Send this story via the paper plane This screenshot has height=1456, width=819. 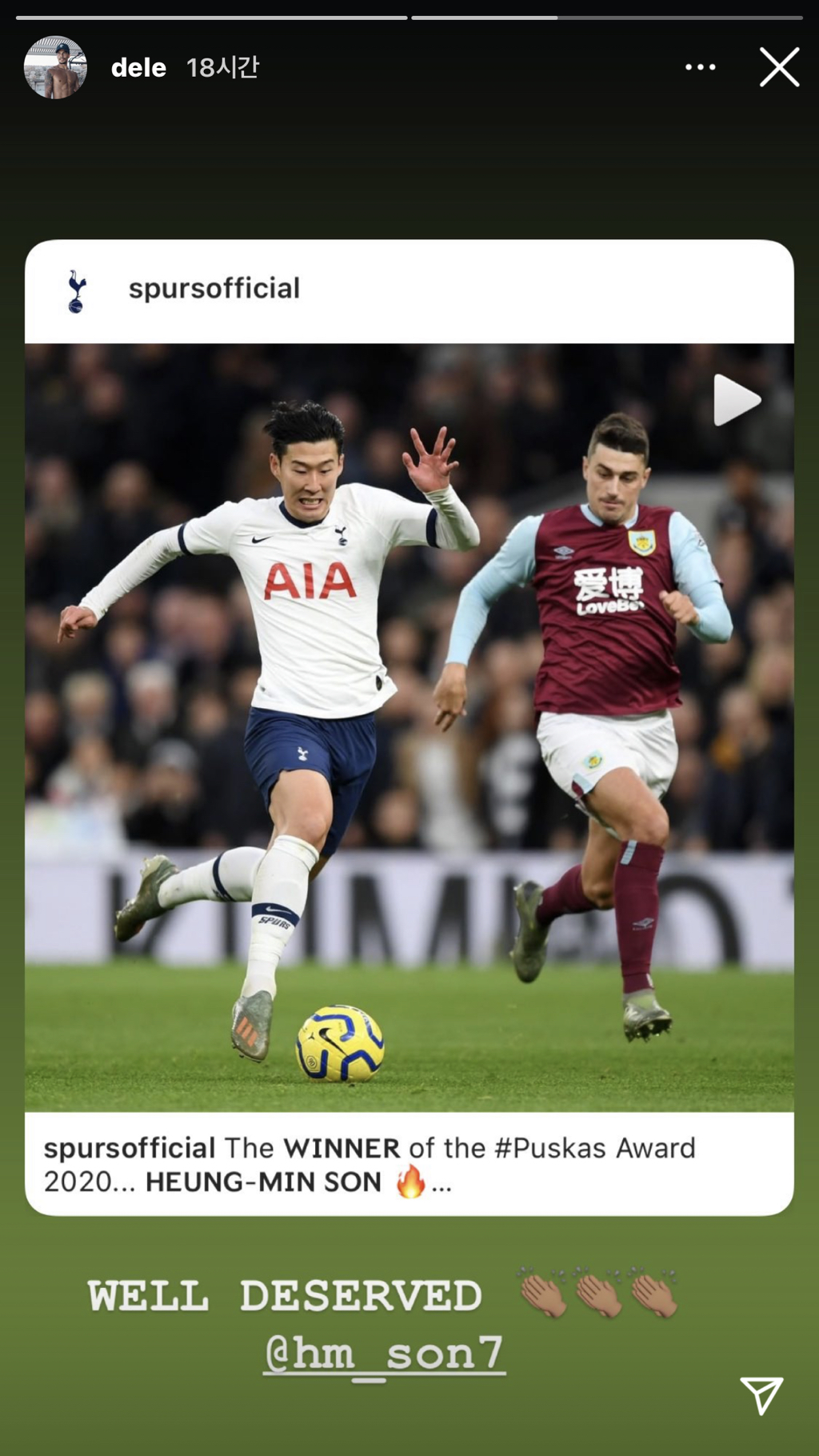pyautogui.click(x=761, y=1395)
